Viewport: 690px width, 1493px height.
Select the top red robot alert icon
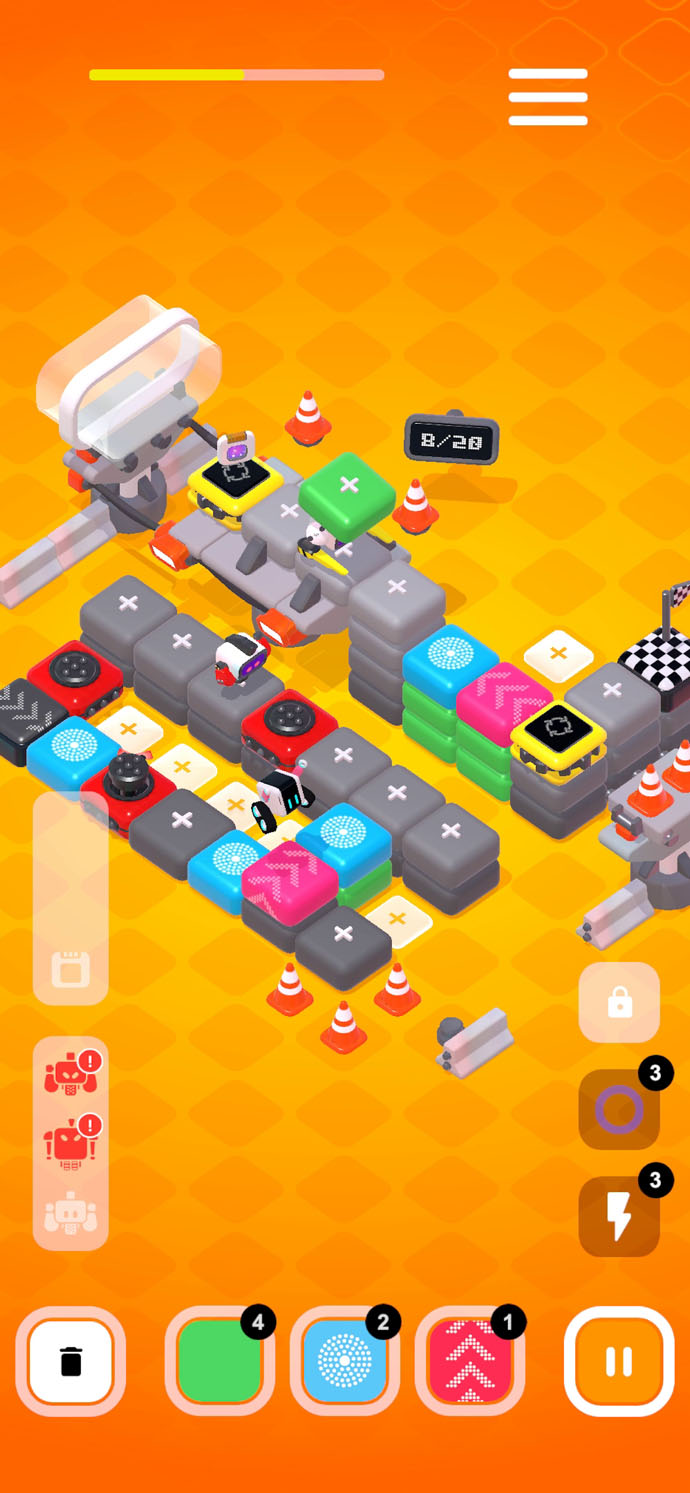(71, 1076)
